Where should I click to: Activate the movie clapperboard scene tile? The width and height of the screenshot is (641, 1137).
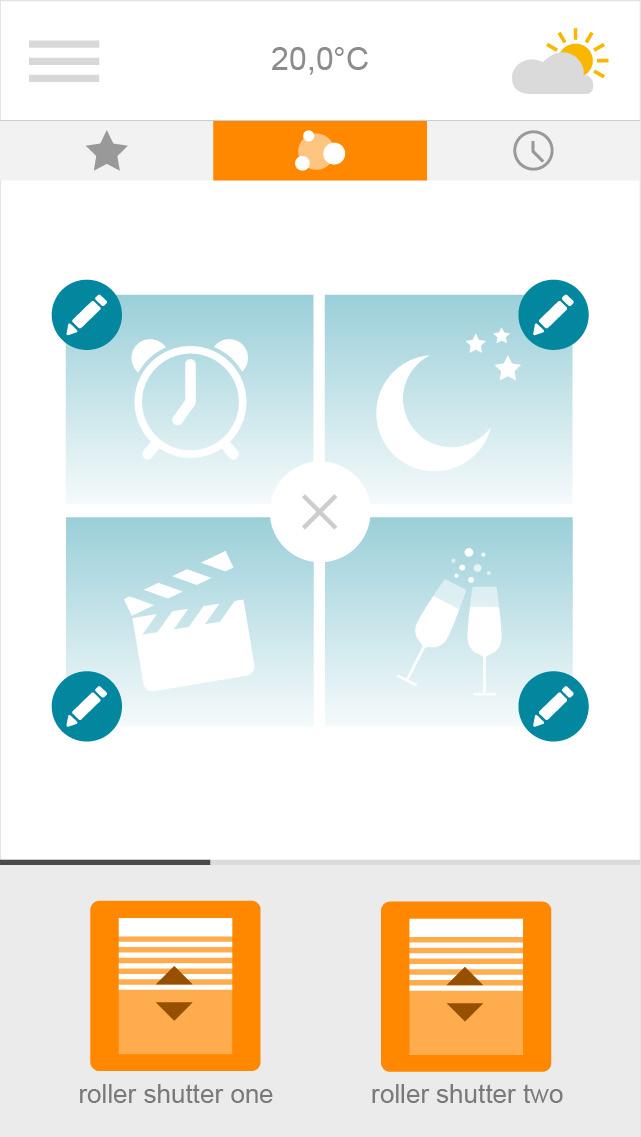[190, 622]
